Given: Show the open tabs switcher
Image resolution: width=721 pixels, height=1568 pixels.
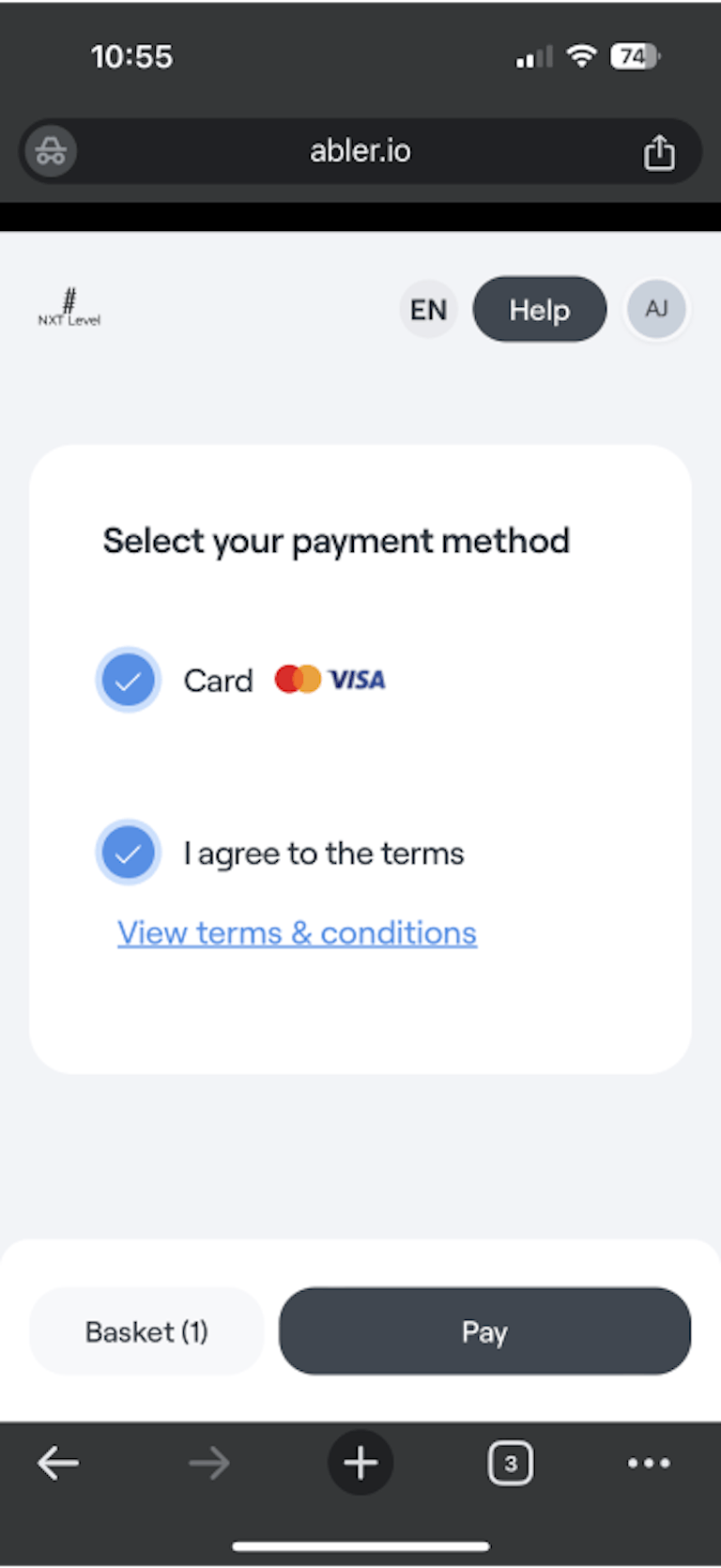Looking at the screenshot, I should pos(510,1463).
